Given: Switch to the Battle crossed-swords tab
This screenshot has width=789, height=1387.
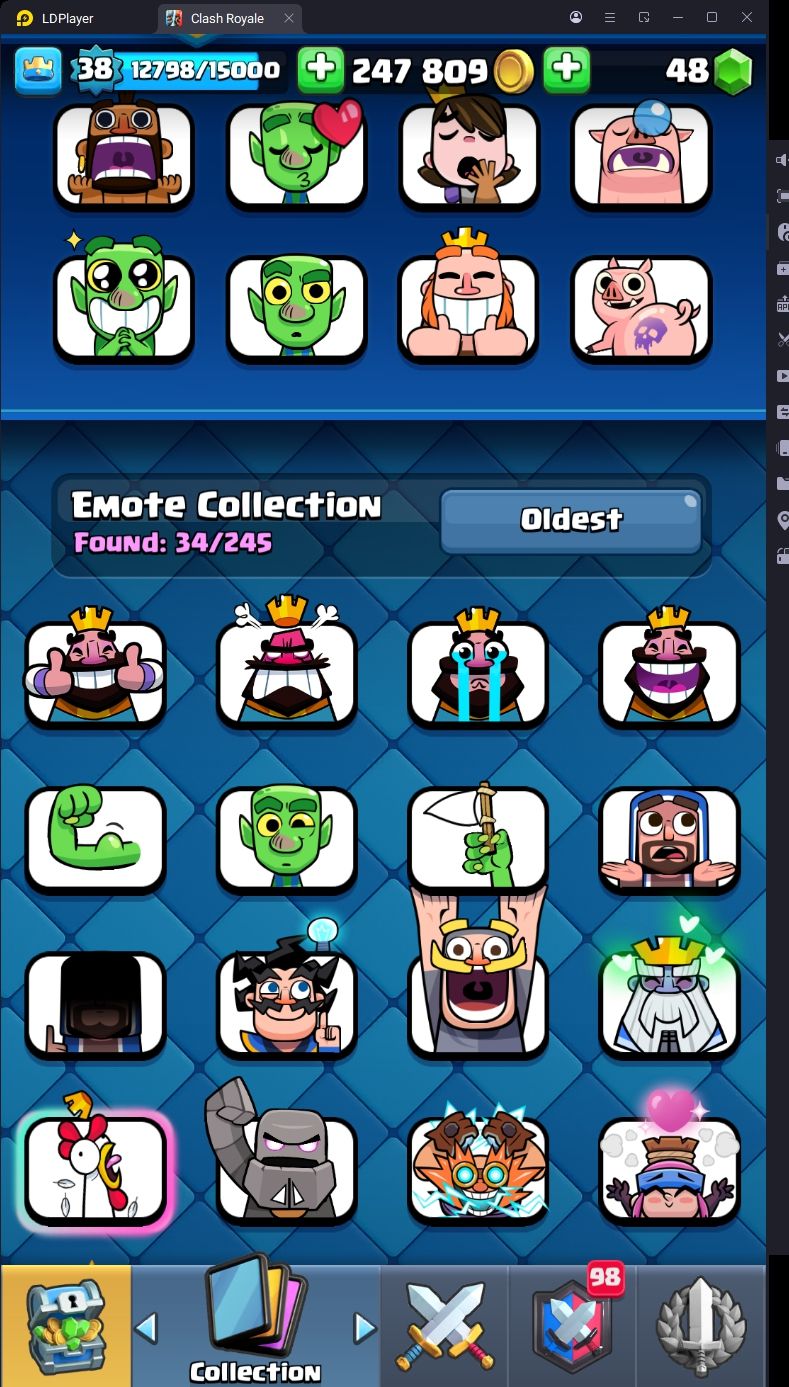Looking at the screenshot, I should 444,1325.
